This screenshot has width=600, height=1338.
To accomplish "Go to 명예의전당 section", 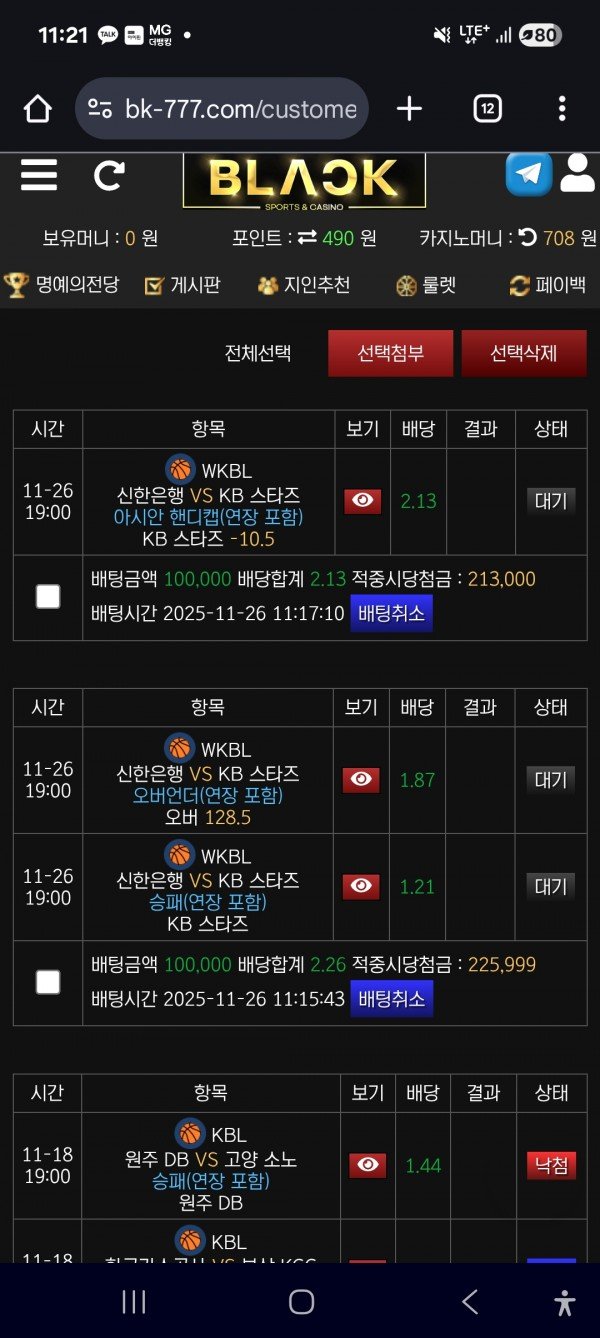I will point(62,285).
